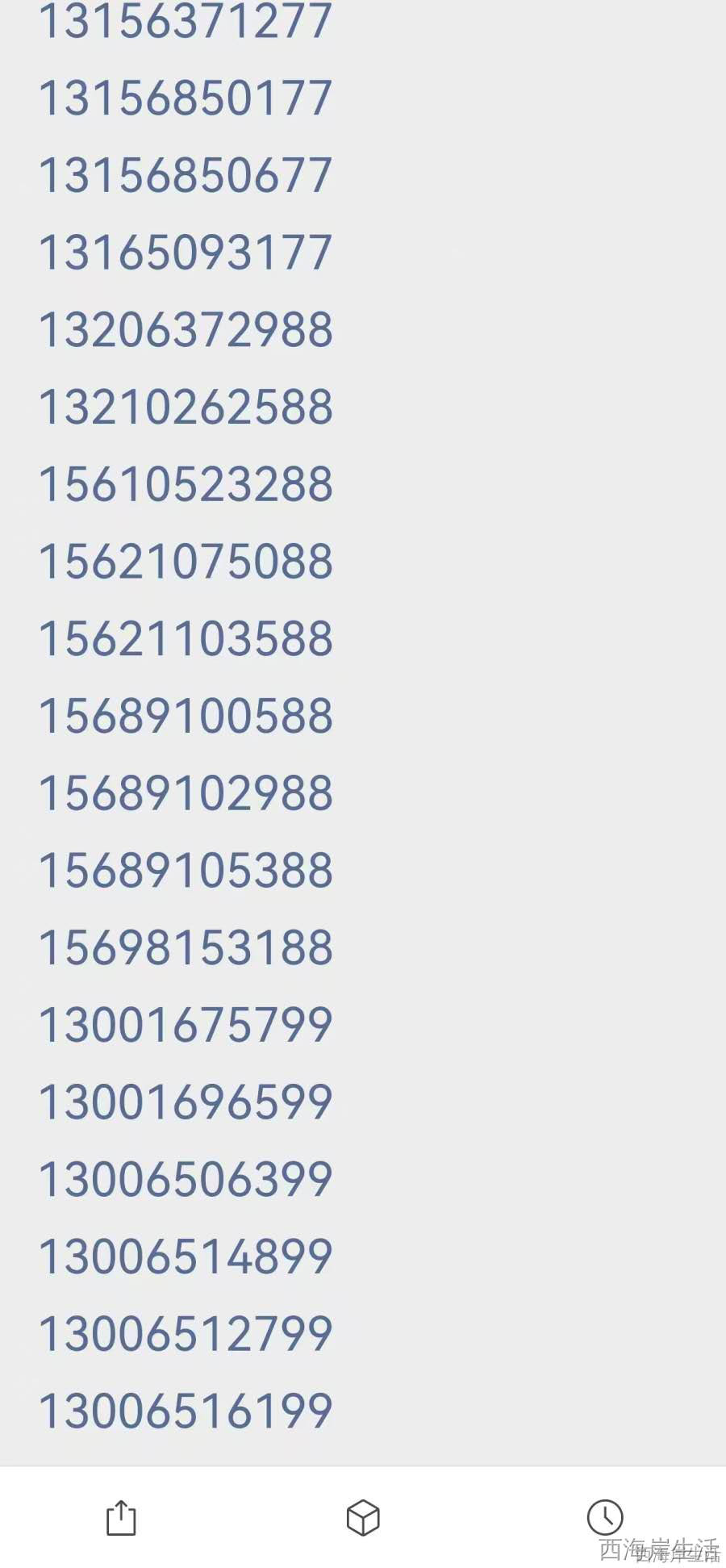Select the number 13001696599
Viewport: 726px width, 1568px height.
pyautogui.click(x=186, y=1102)
